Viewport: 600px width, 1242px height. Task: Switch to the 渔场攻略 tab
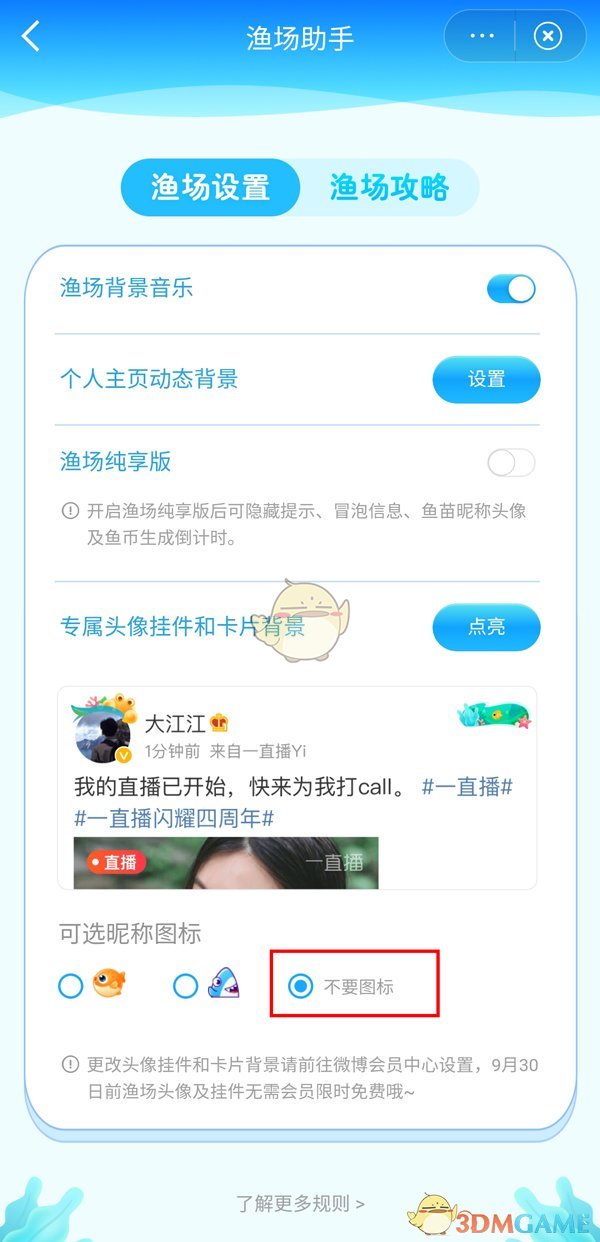click(x=389, y=187)
